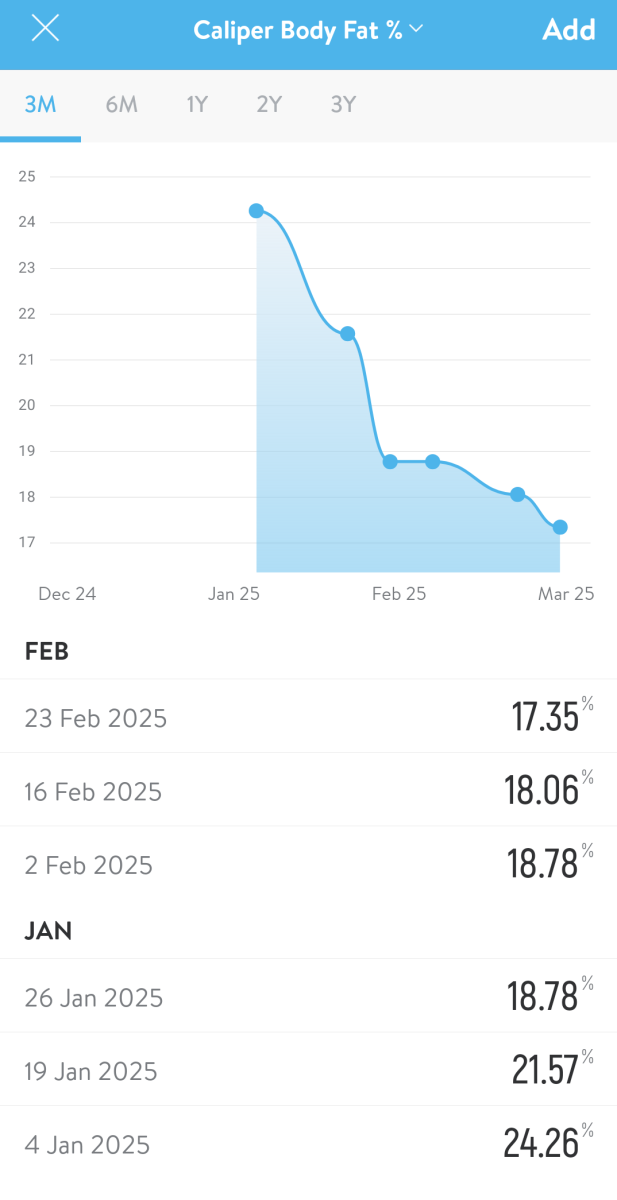Viewport: 617px width, 1200px height.
Task: Switch to the 3Y time range
Action: (343, 104)
